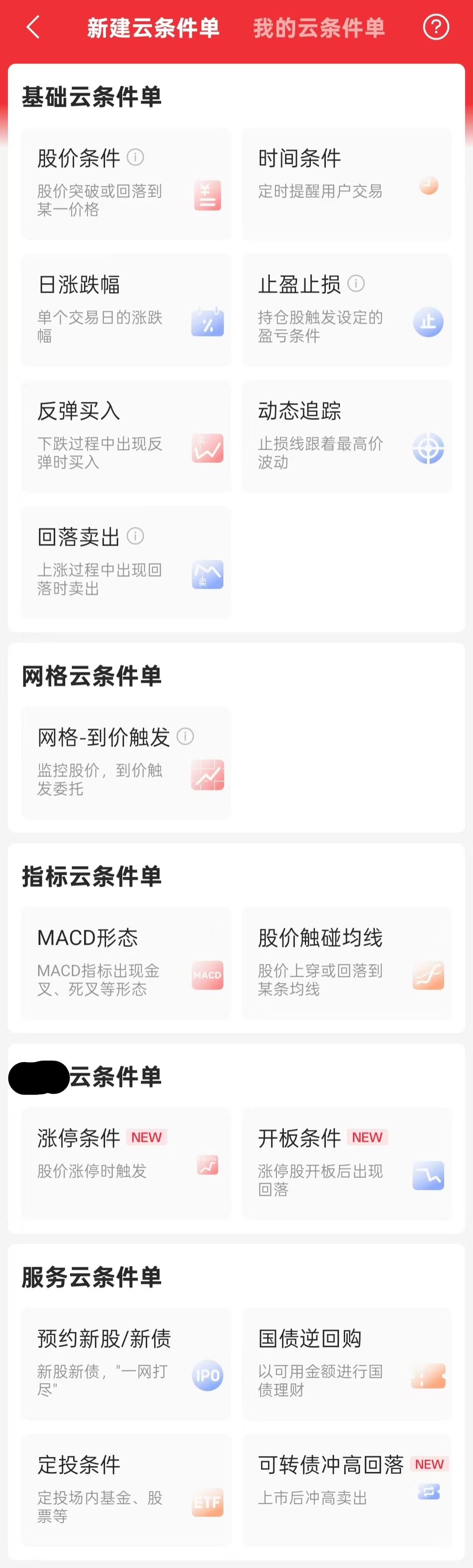Open the 国债逆回购 card
This screenshot has width=473, height=1568.
[x=346, y=1363]
